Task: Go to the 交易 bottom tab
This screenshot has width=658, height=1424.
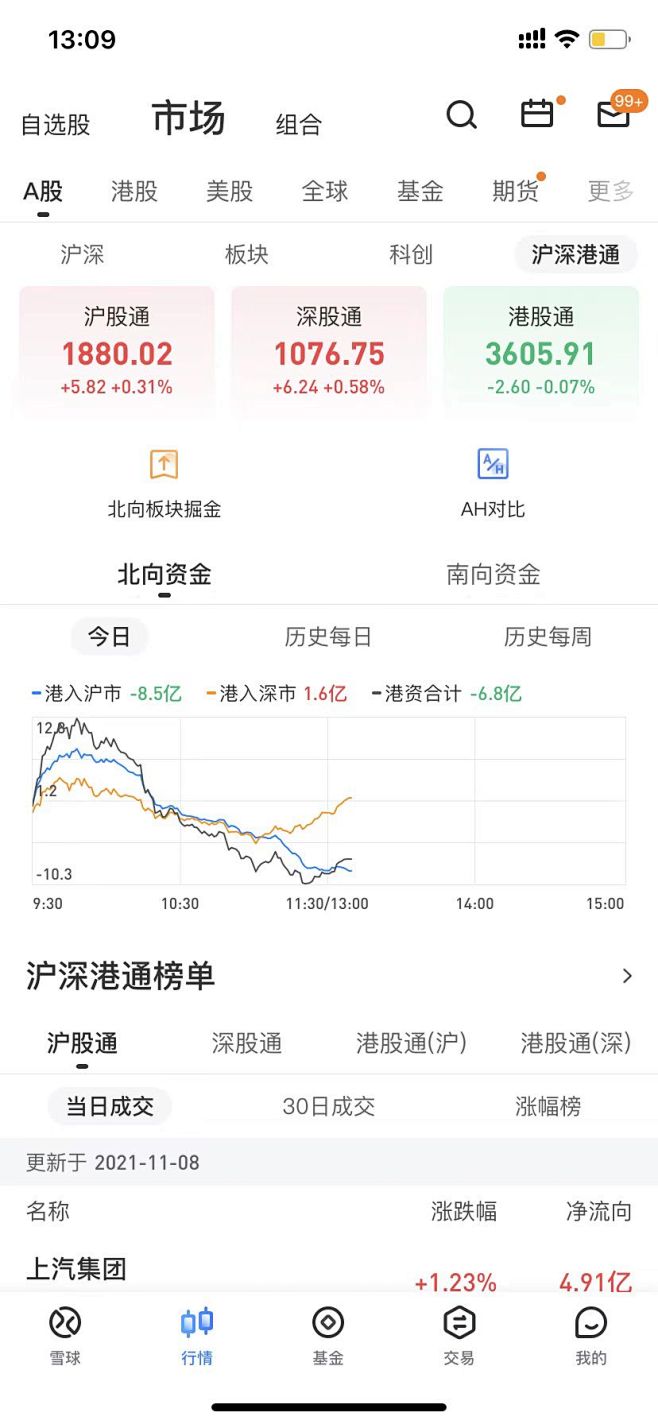Action: click(x=459, y=1336)
